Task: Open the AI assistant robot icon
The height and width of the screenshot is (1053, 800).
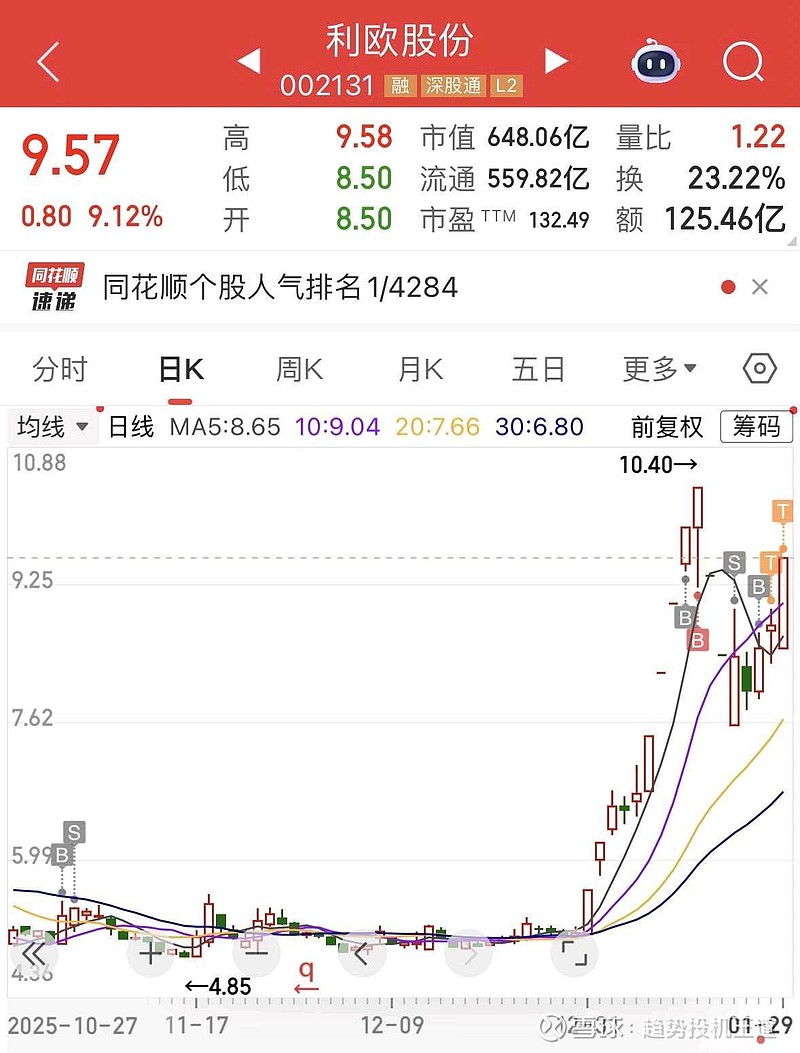Action: [654, 60]
